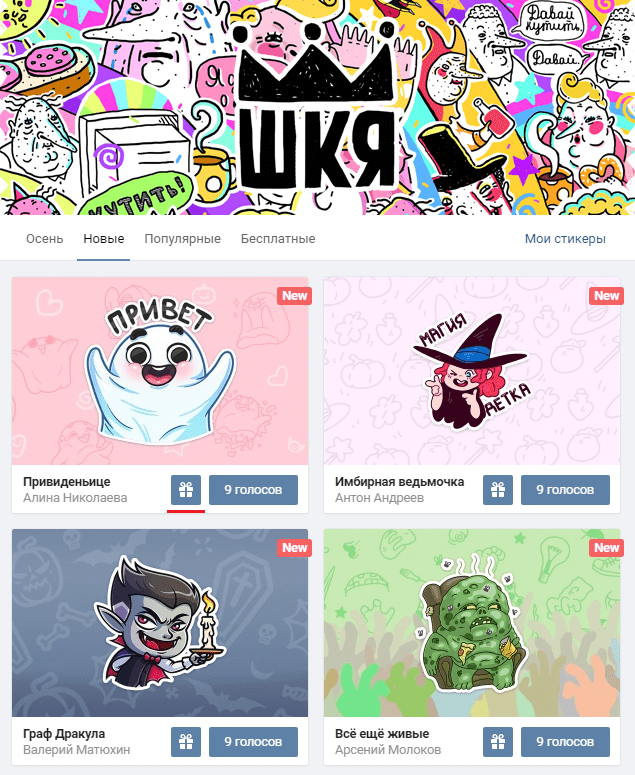
Task: Gift the Привиденьице sticker pack
Action: (185, 490)
